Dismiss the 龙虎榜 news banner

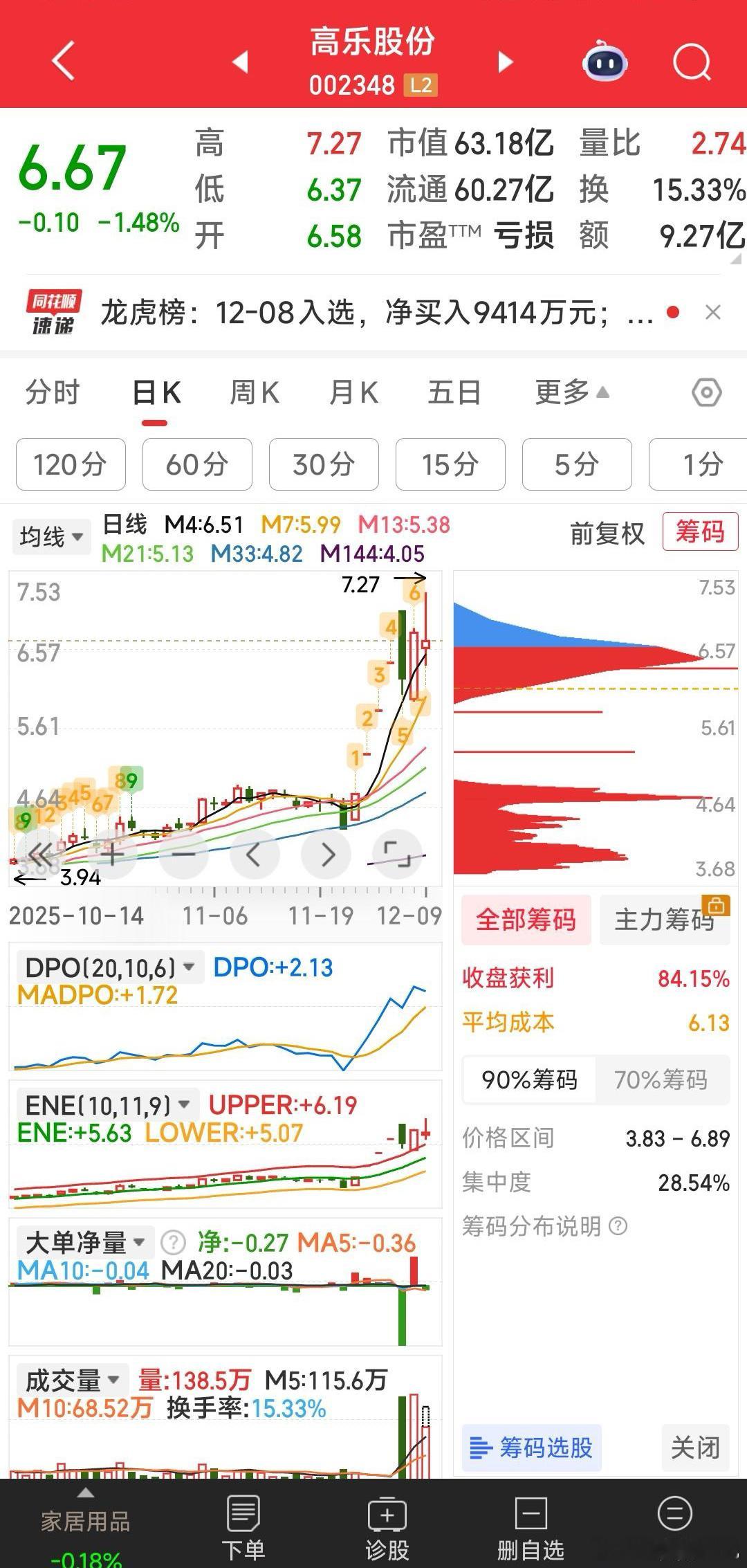pos(712,313)
